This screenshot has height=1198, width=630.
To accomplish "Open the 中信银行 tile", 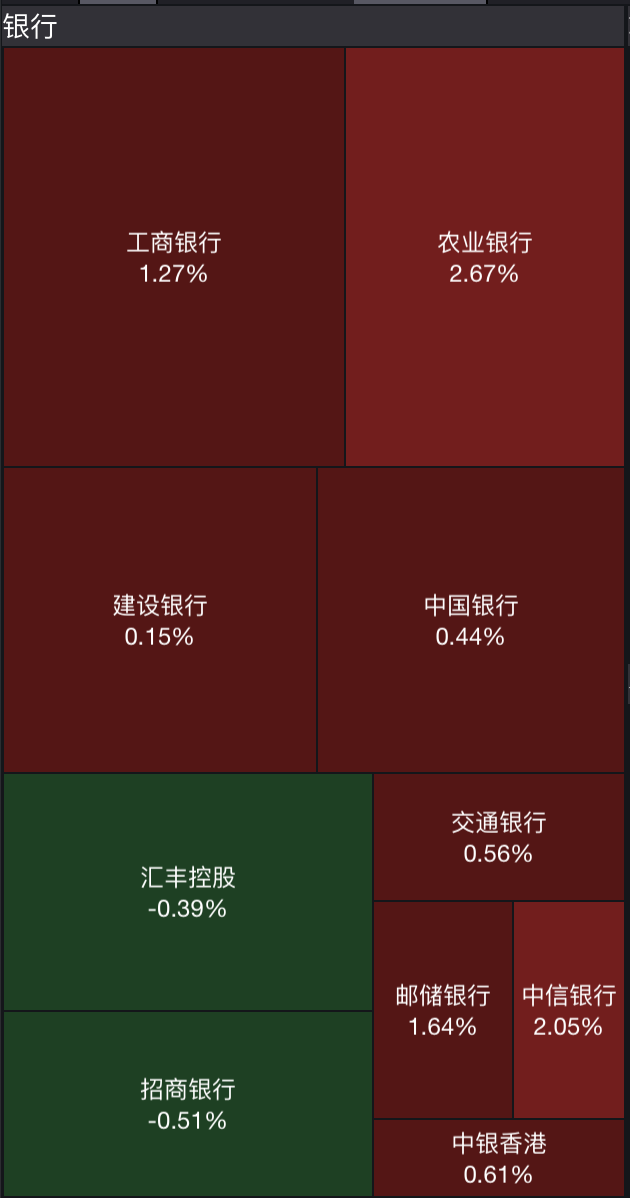I will (x=568, y=1010).
